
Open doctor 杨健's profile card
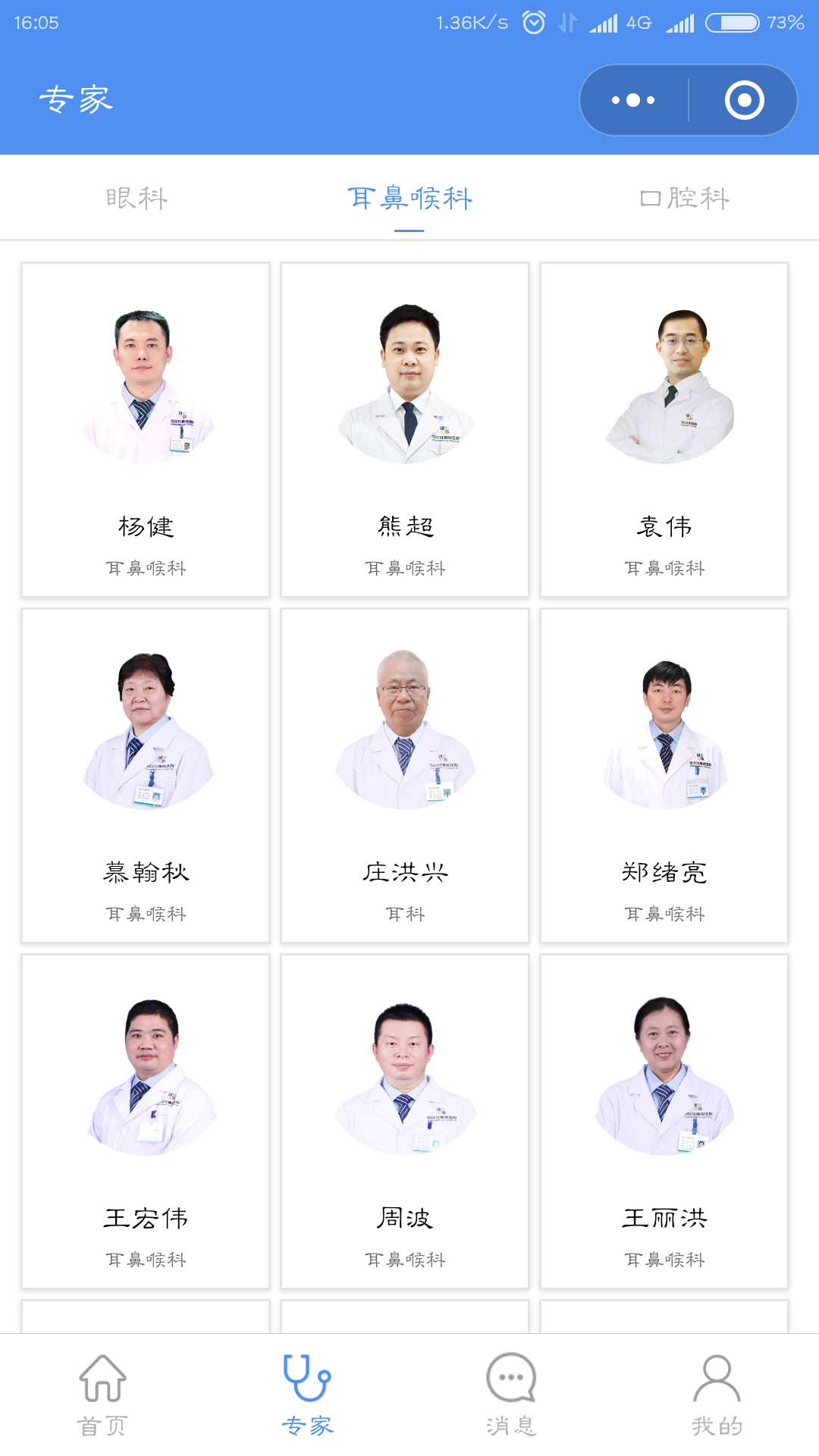click(146, 430)
